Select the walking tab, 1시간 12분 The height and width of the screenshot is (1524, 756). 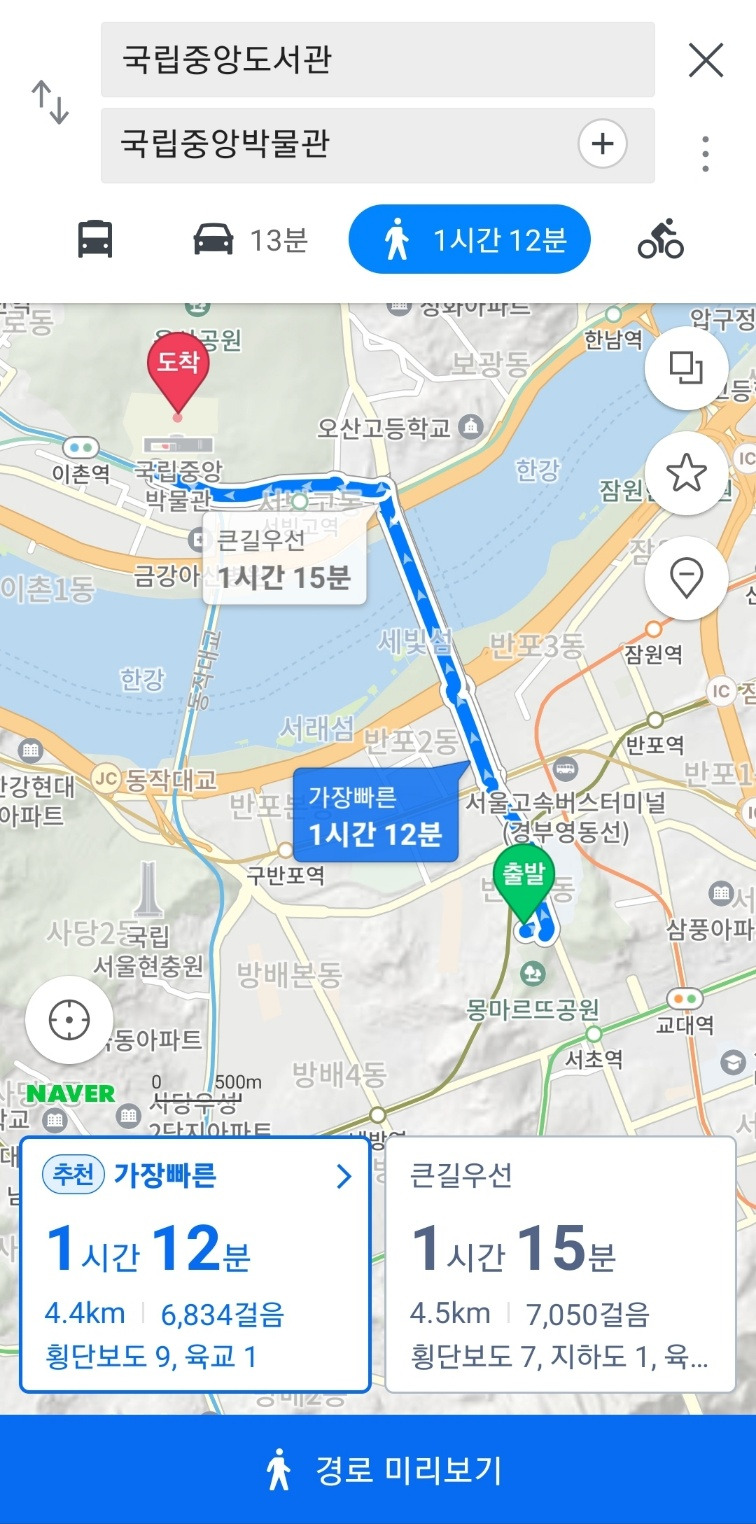click(470, 240)
